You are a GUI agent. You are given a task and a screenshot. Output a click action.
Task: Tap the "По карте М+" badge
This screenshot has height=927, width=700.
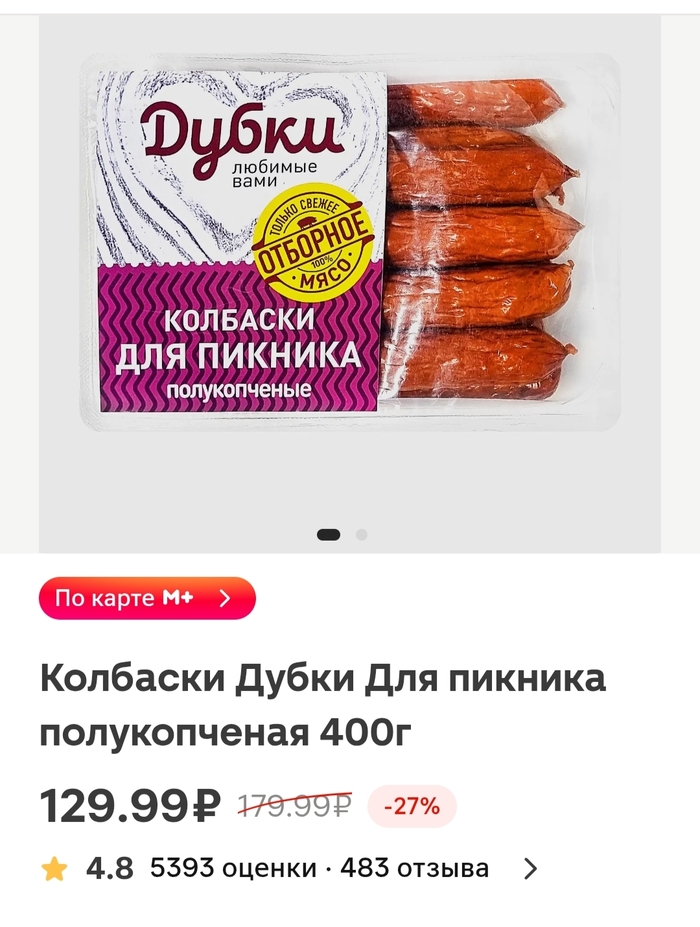click(x=147, y=598)
